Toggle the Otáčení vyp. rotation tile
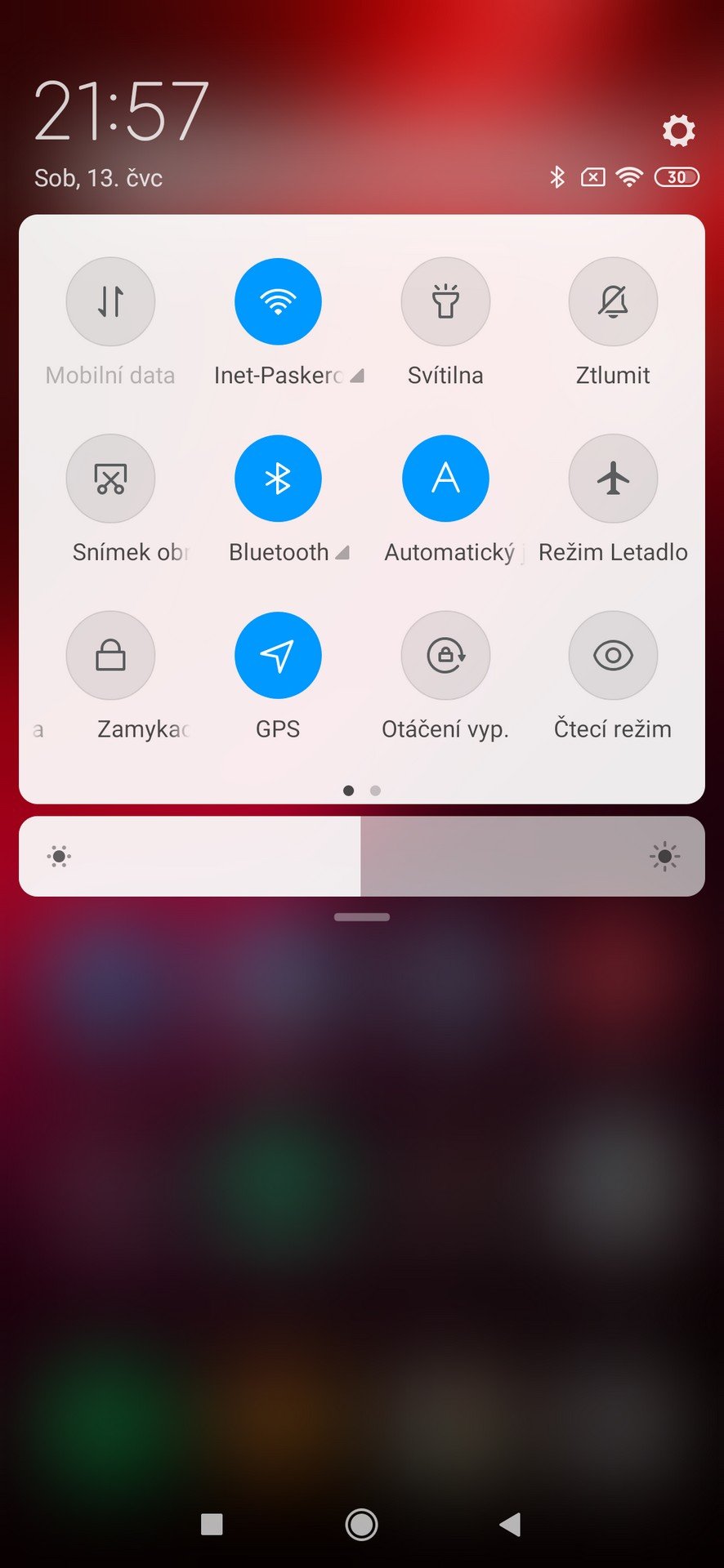Viewport: 724px width, 1568px height. point(445,655)
